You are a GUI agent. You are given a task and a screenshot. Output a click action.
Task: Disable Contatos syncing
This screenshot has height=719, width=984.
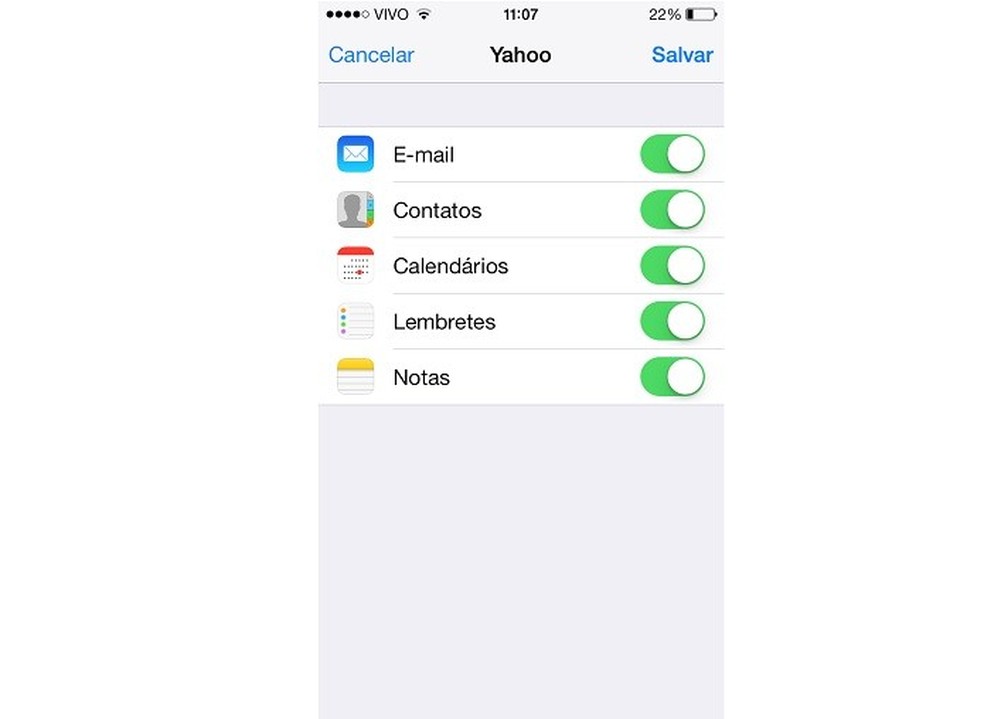672,210
